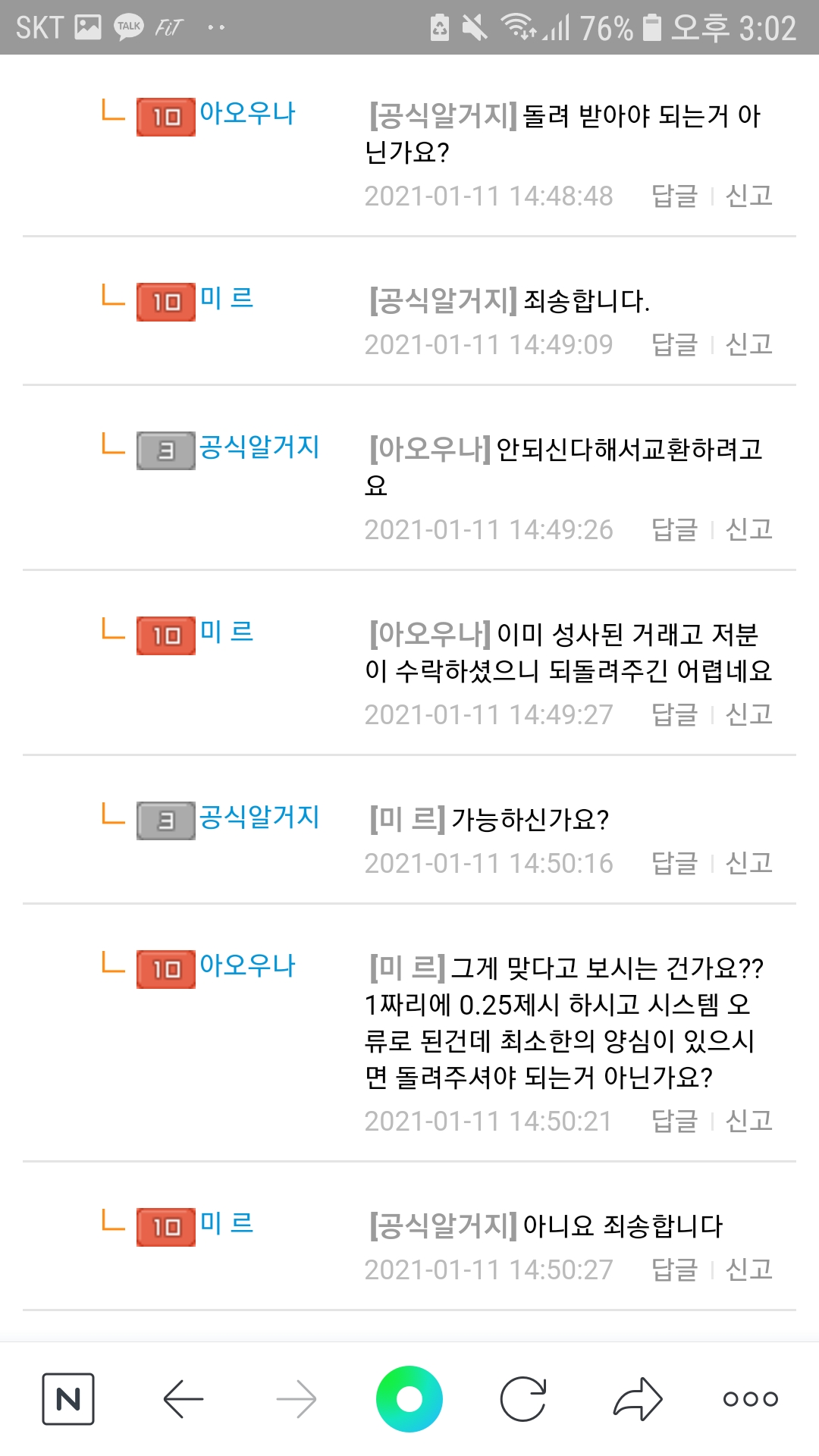Reply (답글) to the 14:49:26 comment
The width and height of the screenshot is (819, 1456).
click(675, 530)
